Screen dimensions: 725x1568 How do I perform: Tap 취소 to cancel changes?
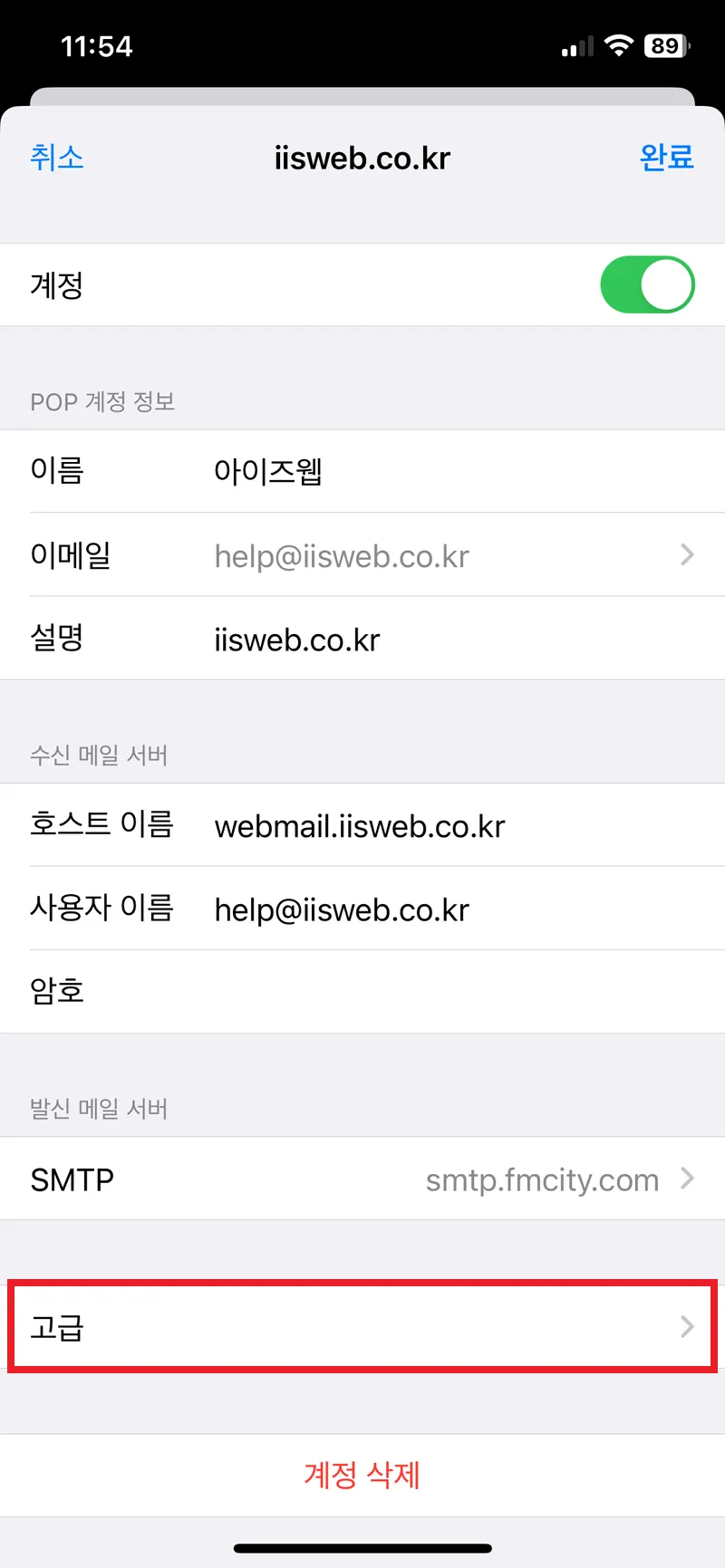tap(57, 157)
